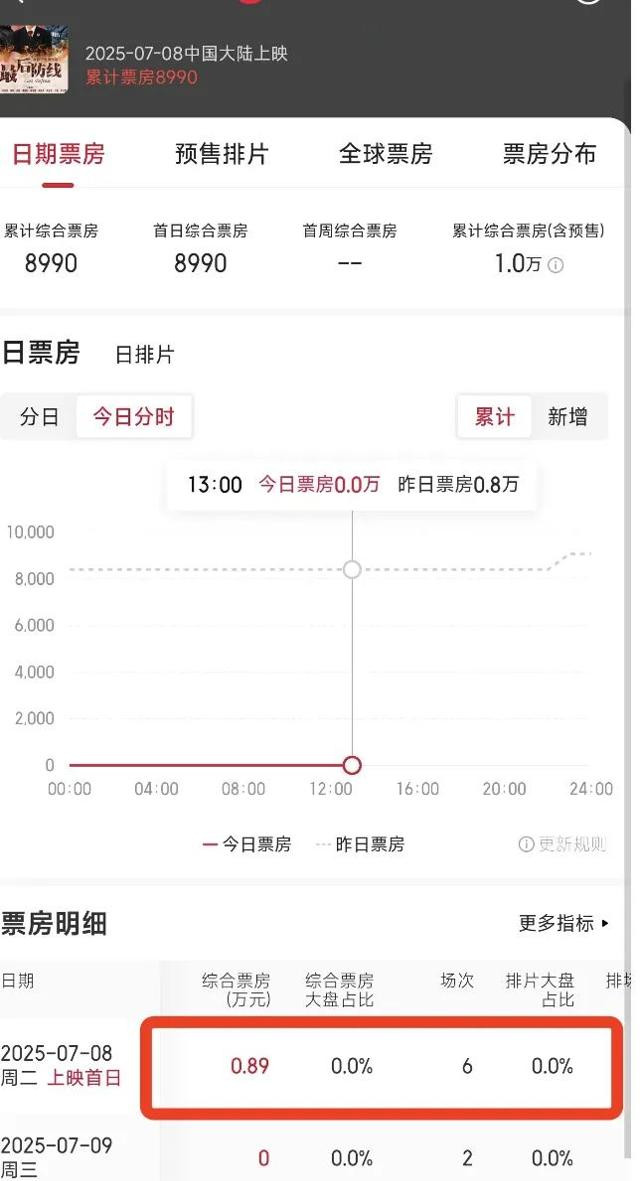Switch to the 预售排片 tab
640x1181 pixels.
click(221, 154)
